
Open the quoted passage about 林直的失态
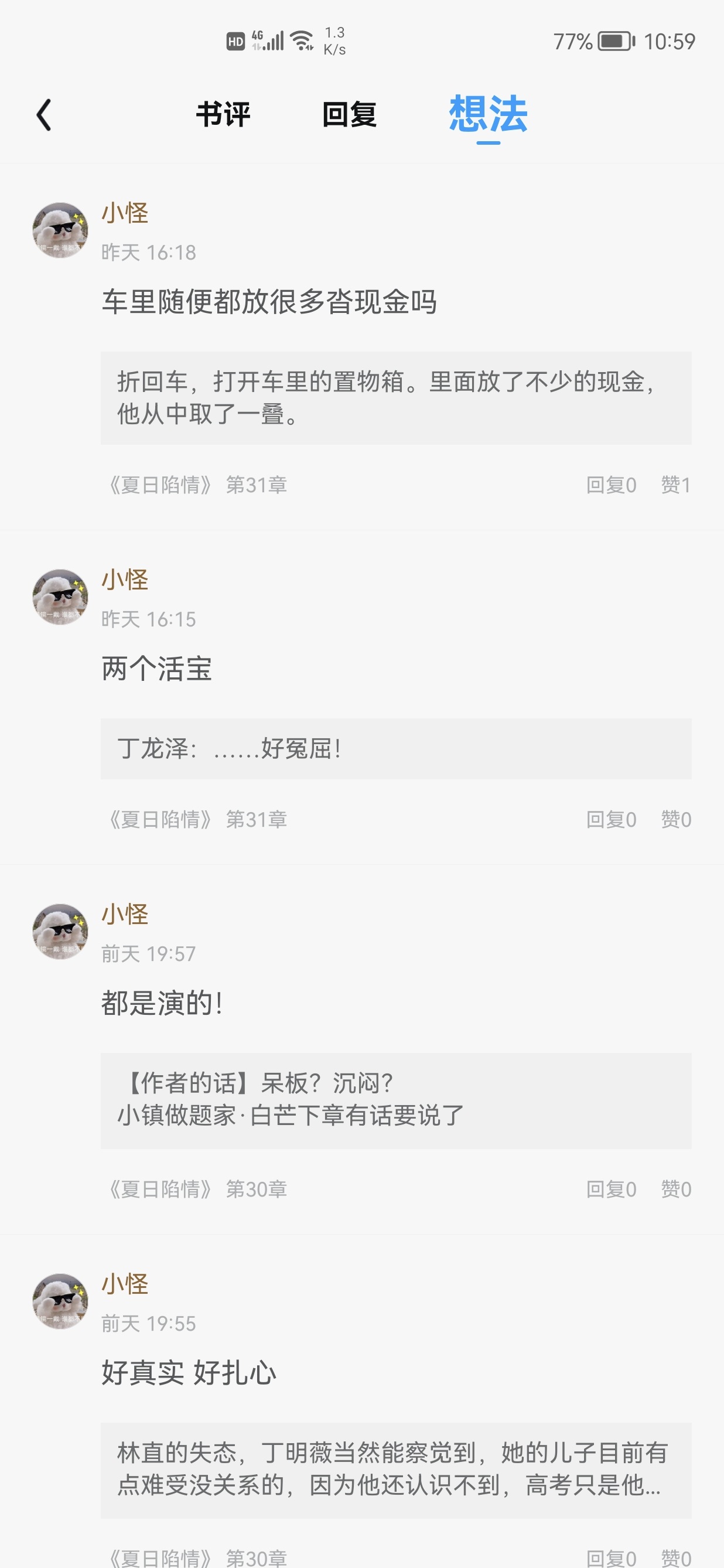tap(395, 1470)
